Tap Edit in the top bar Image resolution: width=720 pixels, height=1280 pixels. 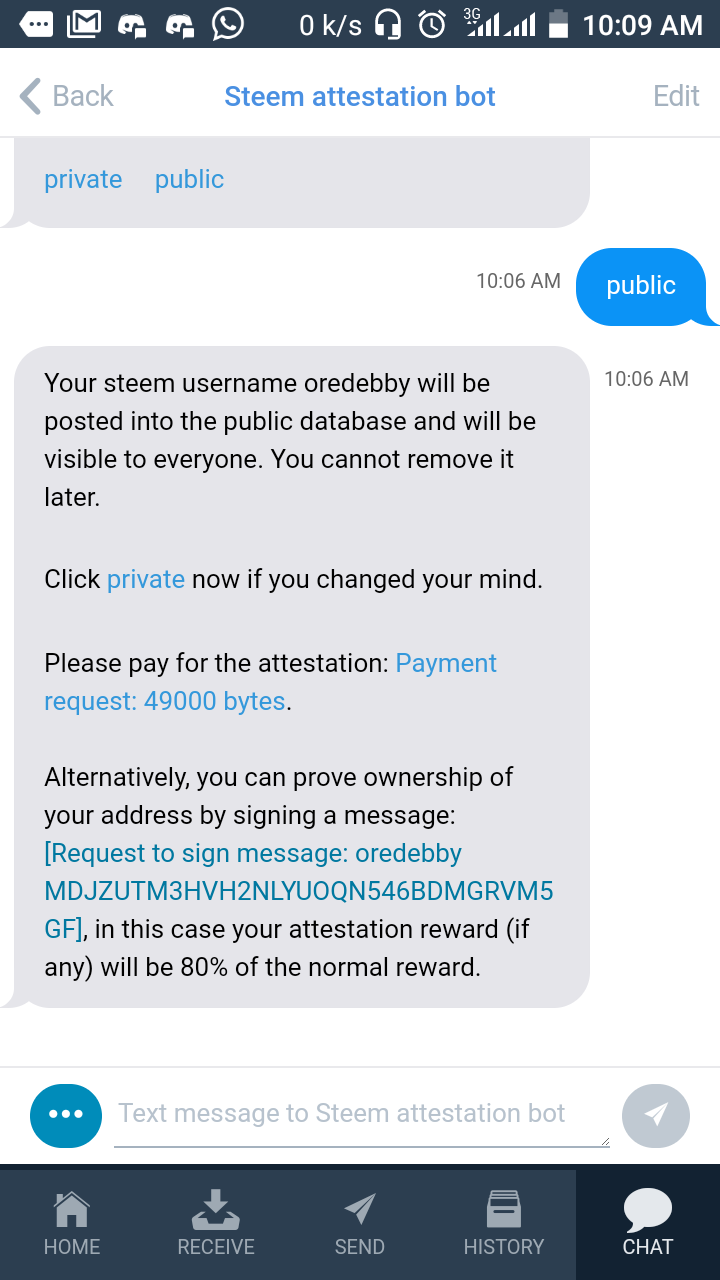tap(676, 96)
